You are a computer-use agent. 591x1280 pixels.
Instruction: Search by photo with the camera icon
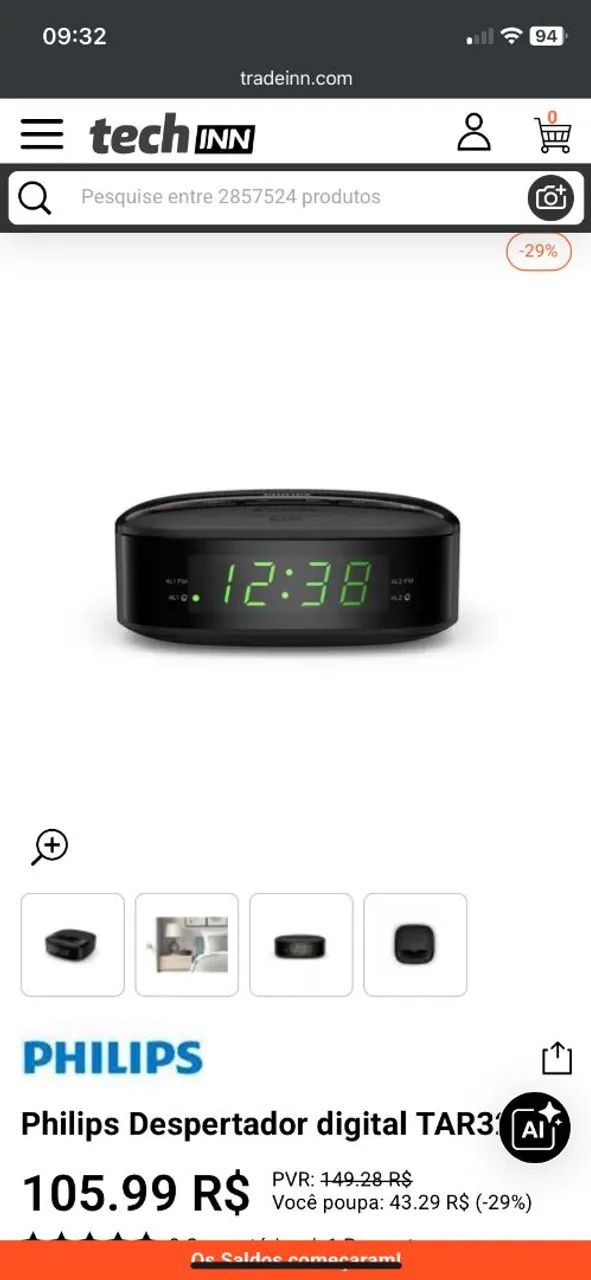pos(550,197)
